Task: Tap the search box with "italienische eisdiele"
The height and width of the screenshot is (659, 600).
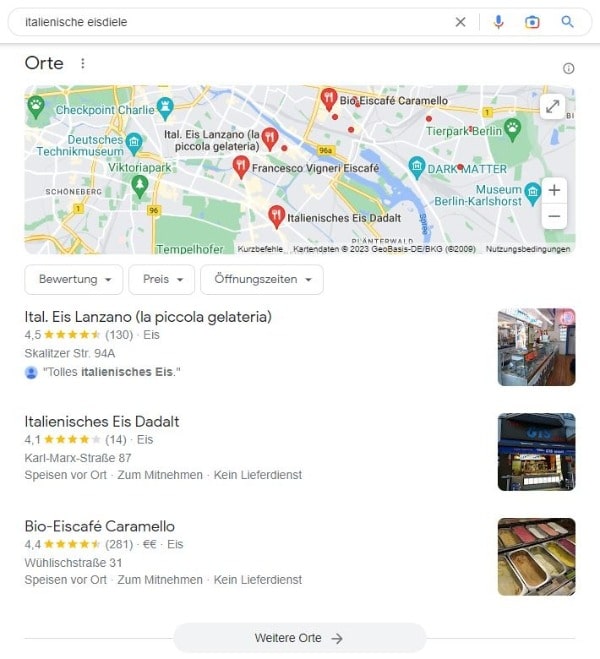Action: (230, 22)
